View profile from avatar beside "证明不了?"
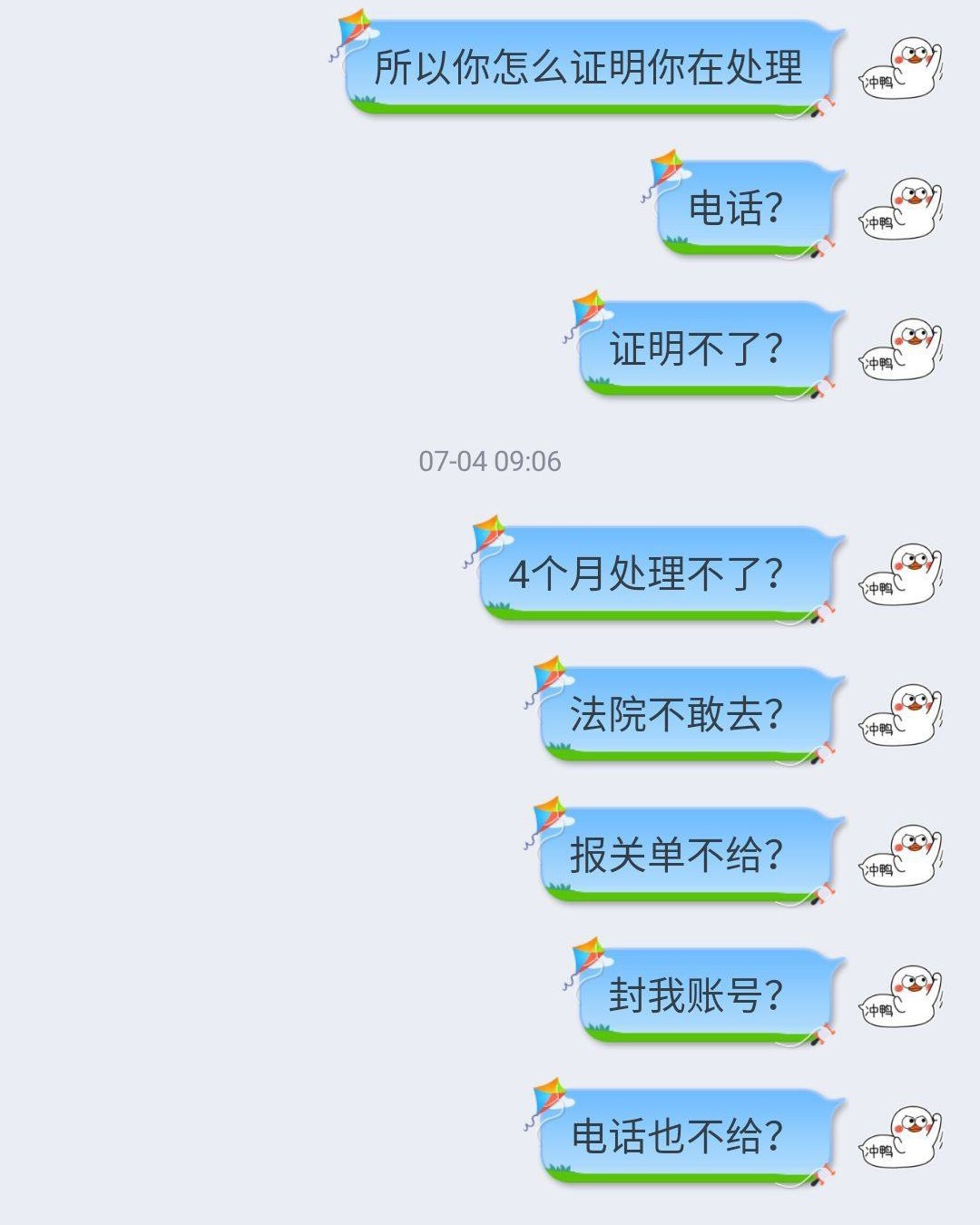The width and height of the screenshot is (980, 1225). click(902, 349)
